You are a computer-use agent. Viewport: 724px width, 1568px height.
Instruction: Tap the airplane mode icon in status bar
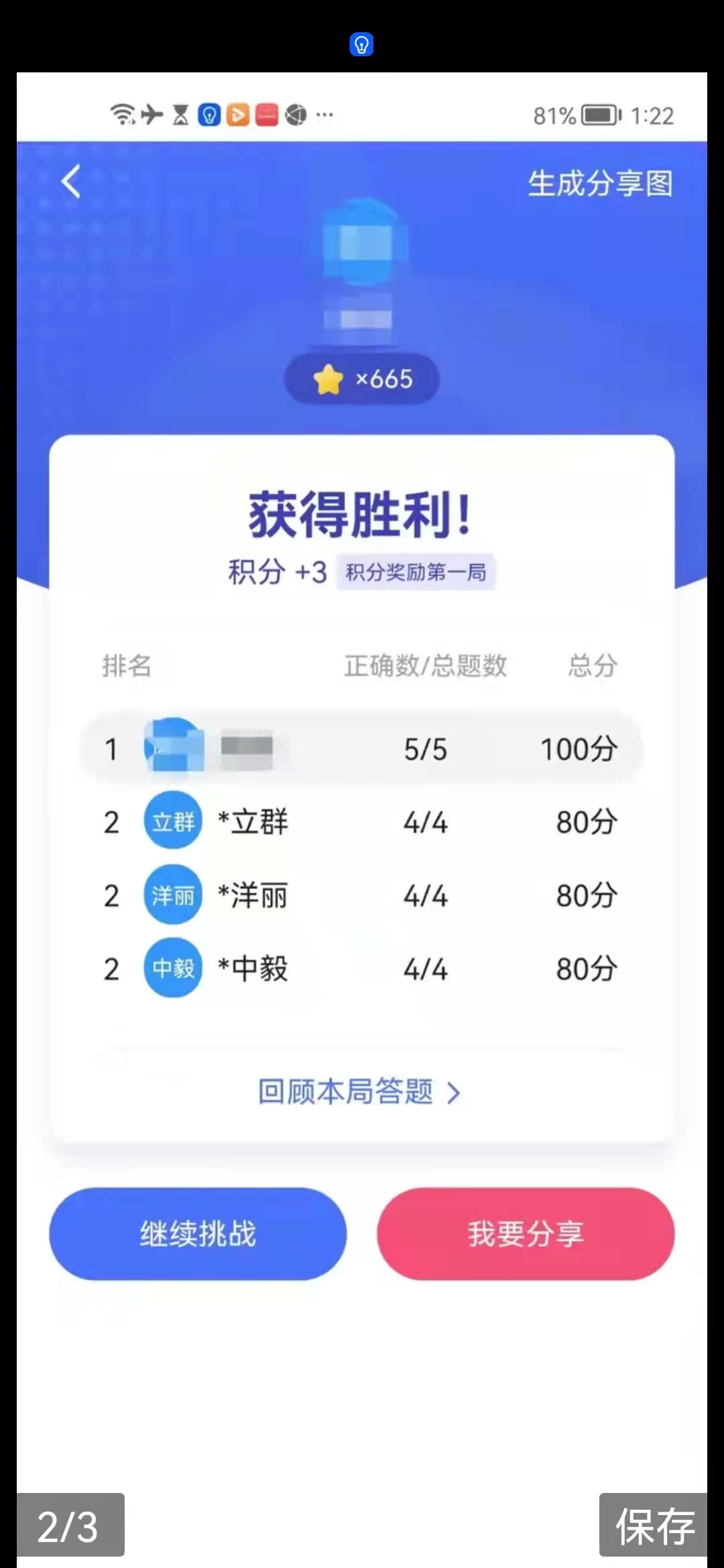pyautogui.click(x=151, y=114)
